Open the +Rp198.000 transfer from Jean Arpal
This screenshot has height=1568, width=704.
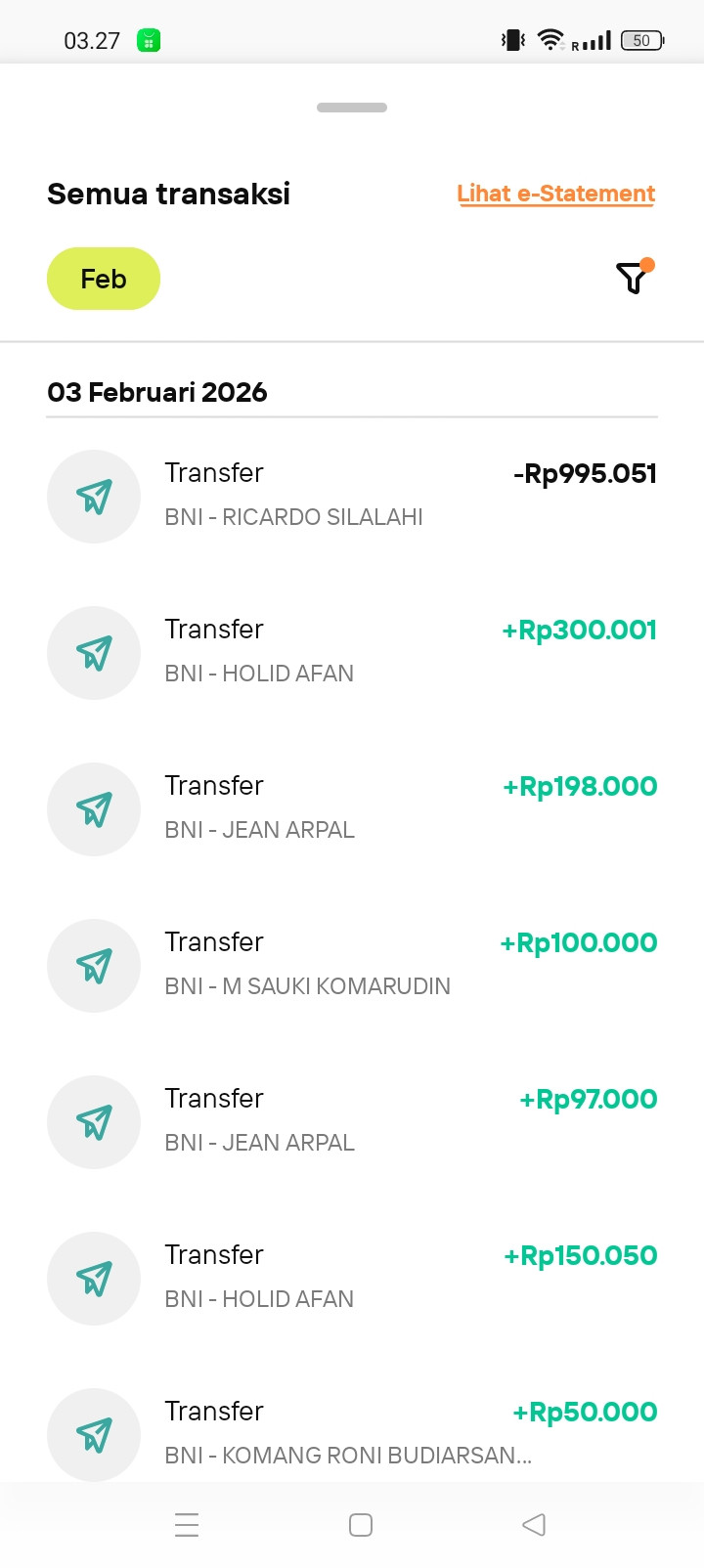point(352,808)
